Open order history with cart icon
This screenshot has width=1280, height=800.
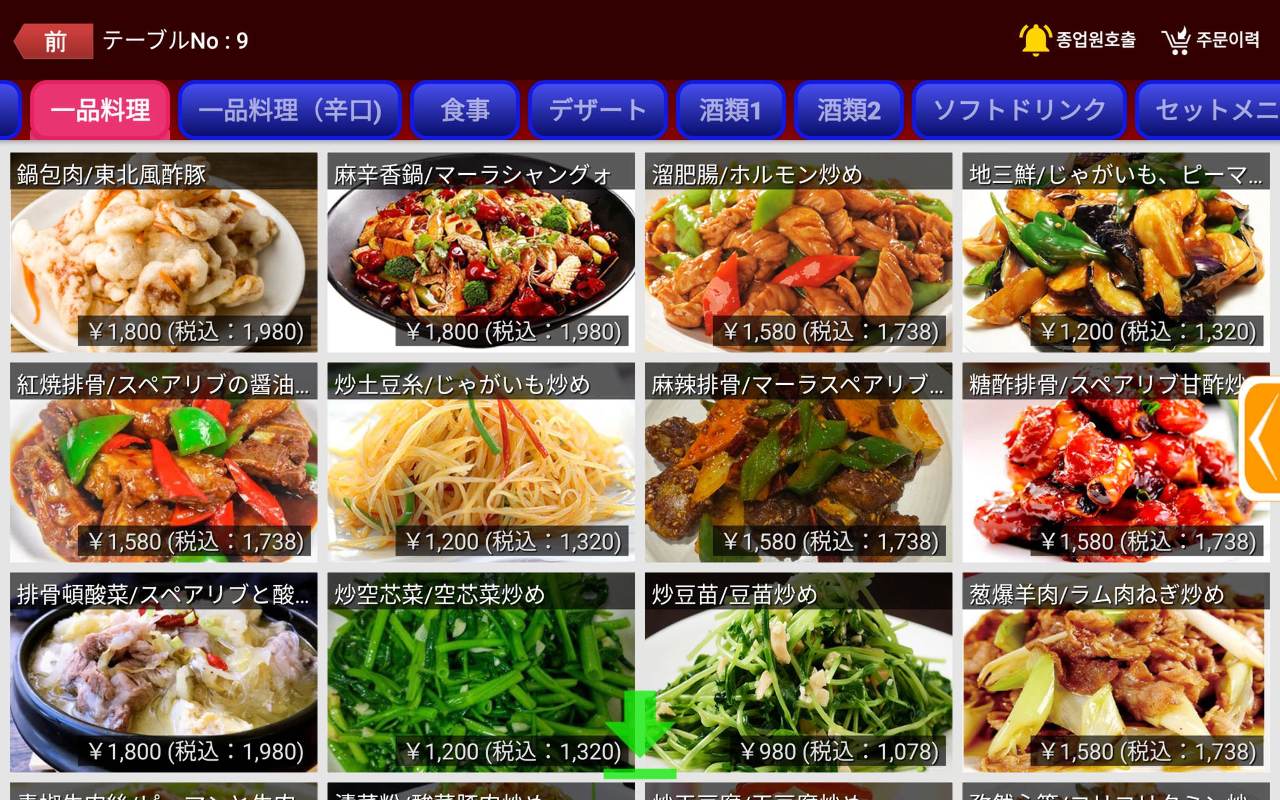tap(1211, 40)
